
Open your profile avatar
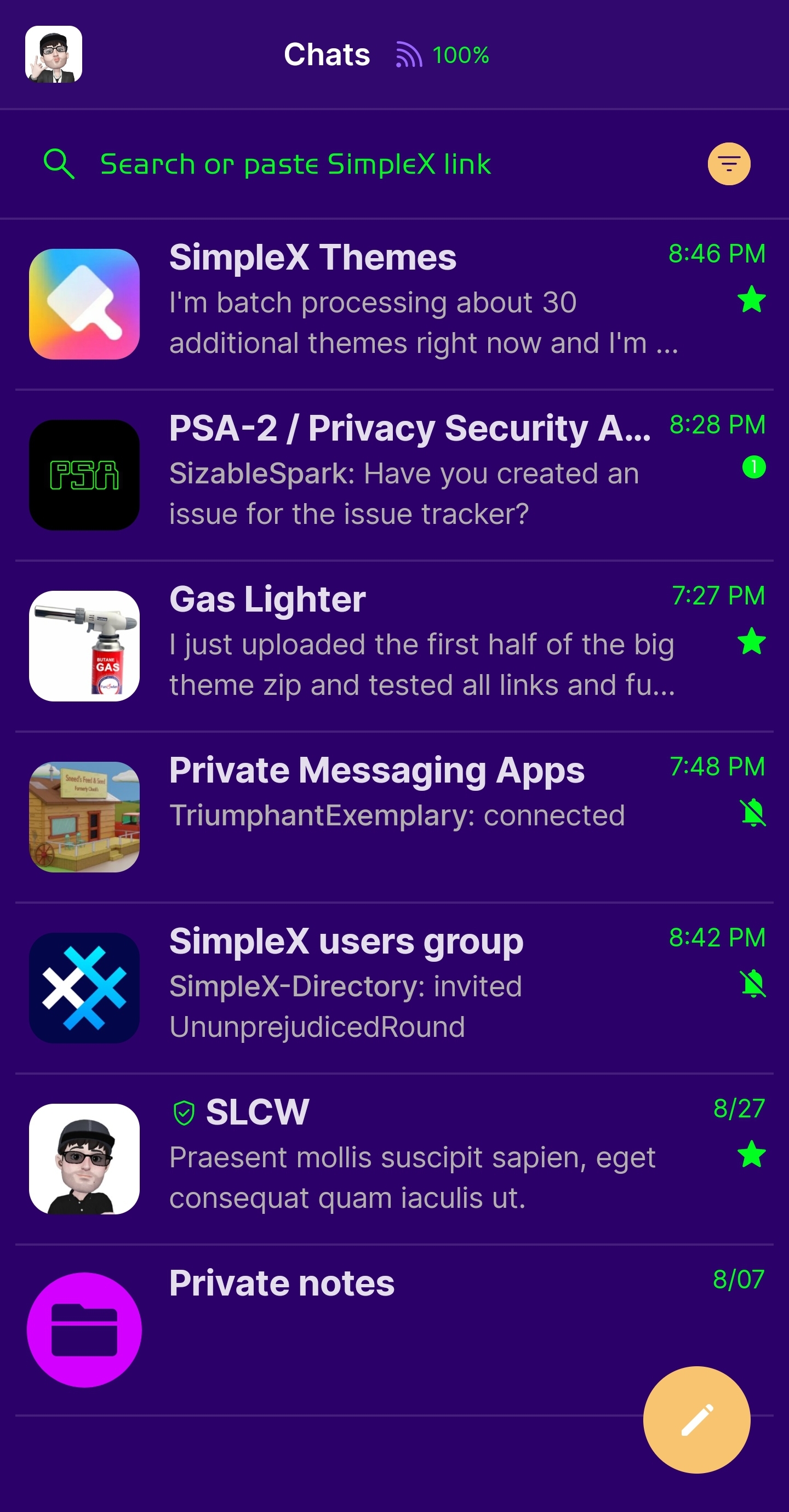(54, 54)
